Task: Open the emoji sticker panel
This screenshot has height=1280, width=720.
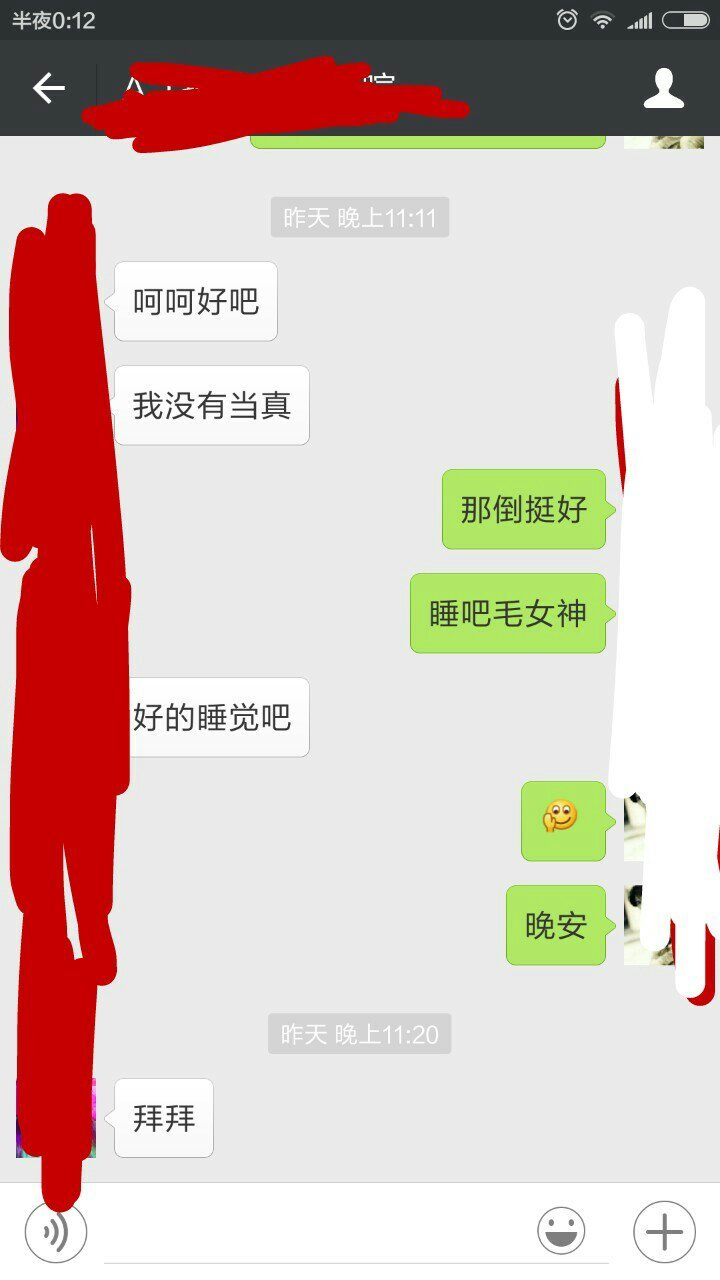Action: 562,1231
